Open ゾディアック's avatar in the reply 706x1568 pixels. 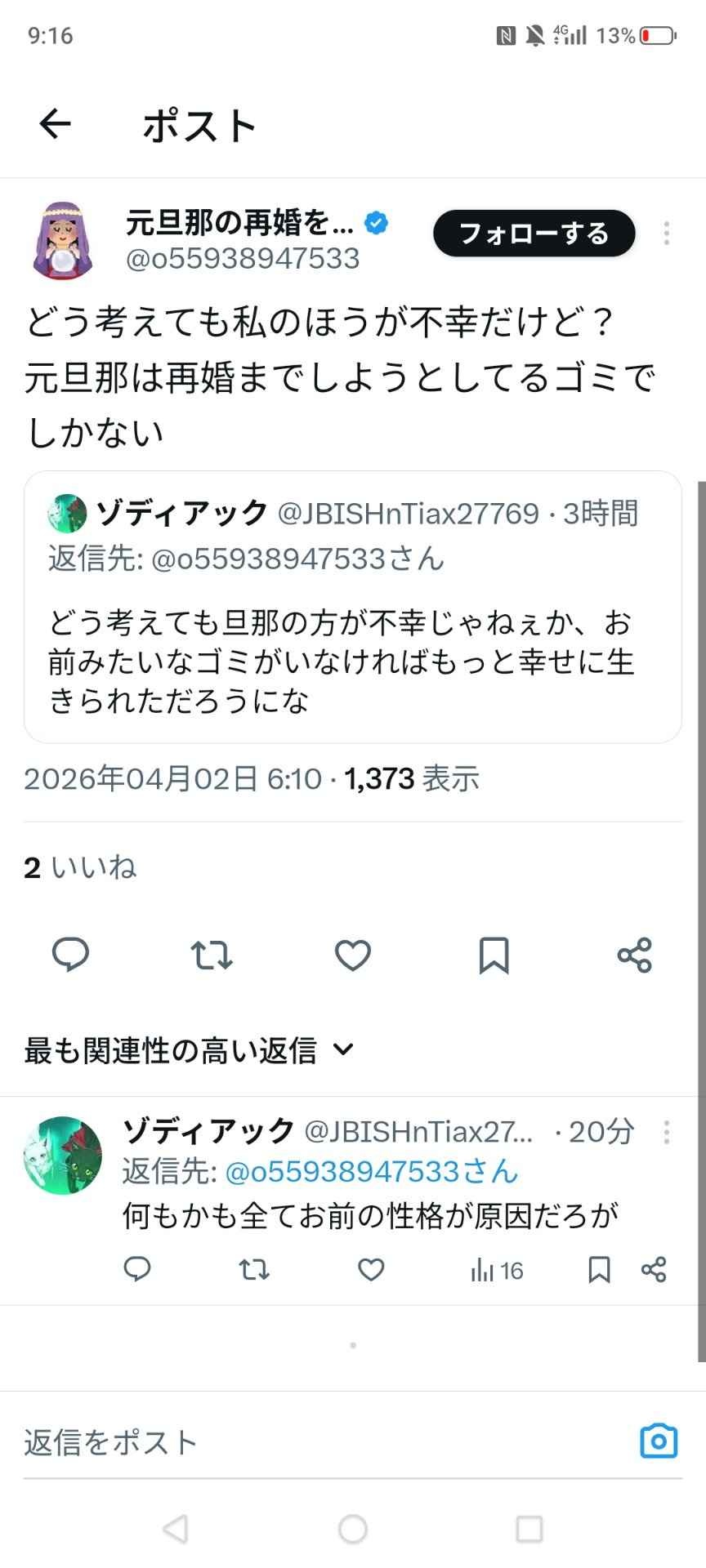pos(63,1156)
